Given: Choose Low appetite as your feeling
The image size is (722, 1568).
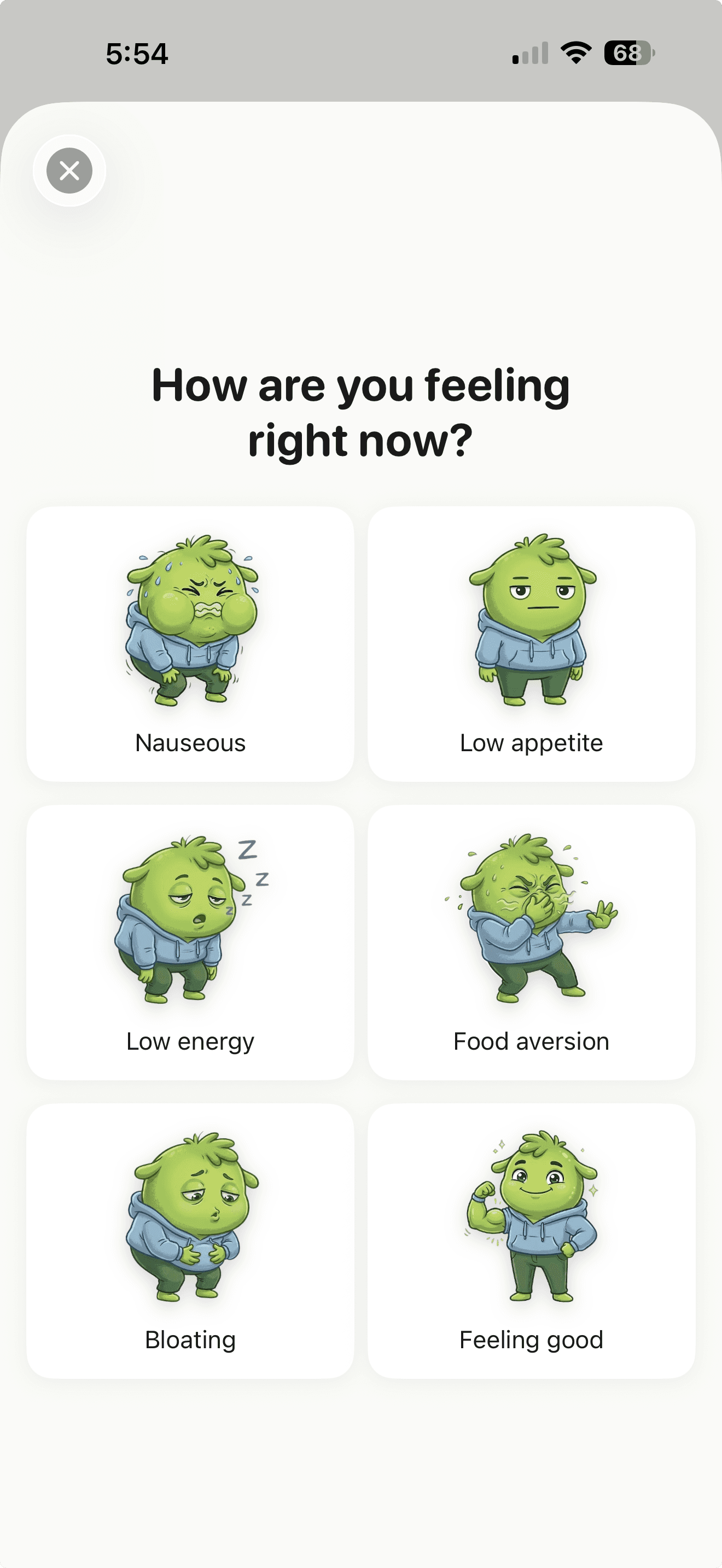Looking at the screenshot, I should [532, 644].
